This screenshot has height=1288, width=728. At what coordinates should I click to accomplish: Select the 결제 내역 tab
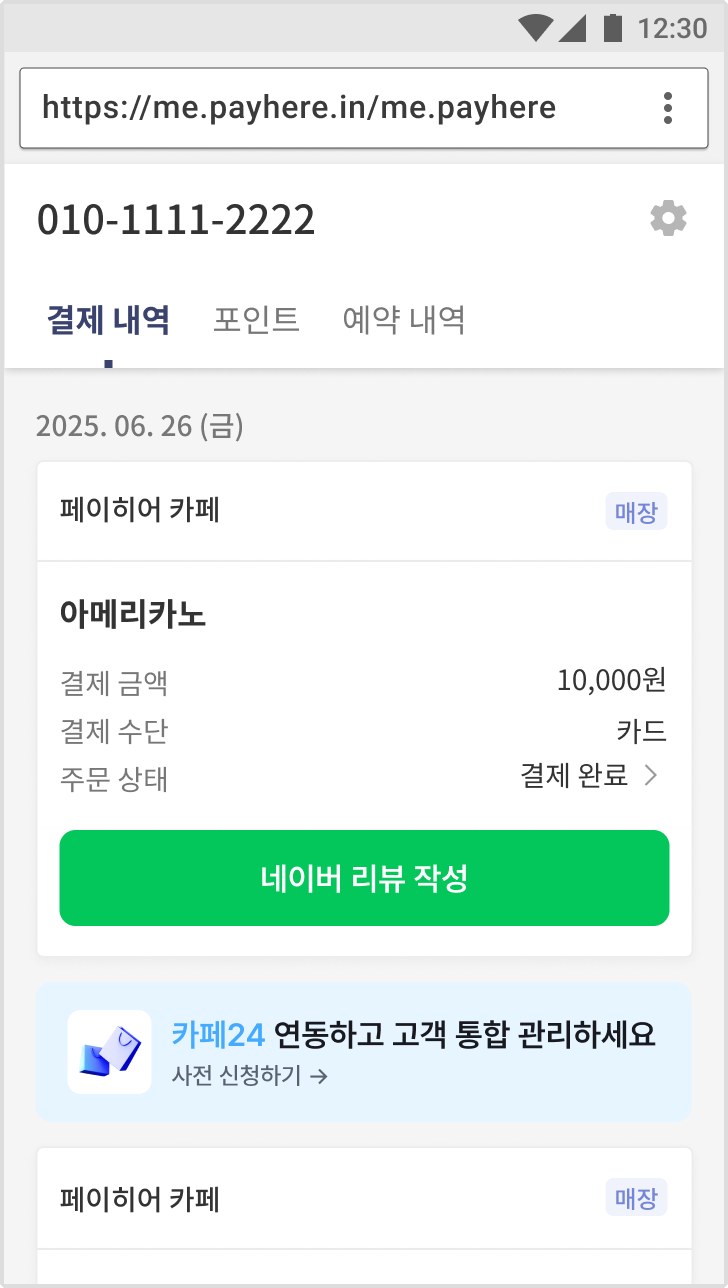(108, 320)
